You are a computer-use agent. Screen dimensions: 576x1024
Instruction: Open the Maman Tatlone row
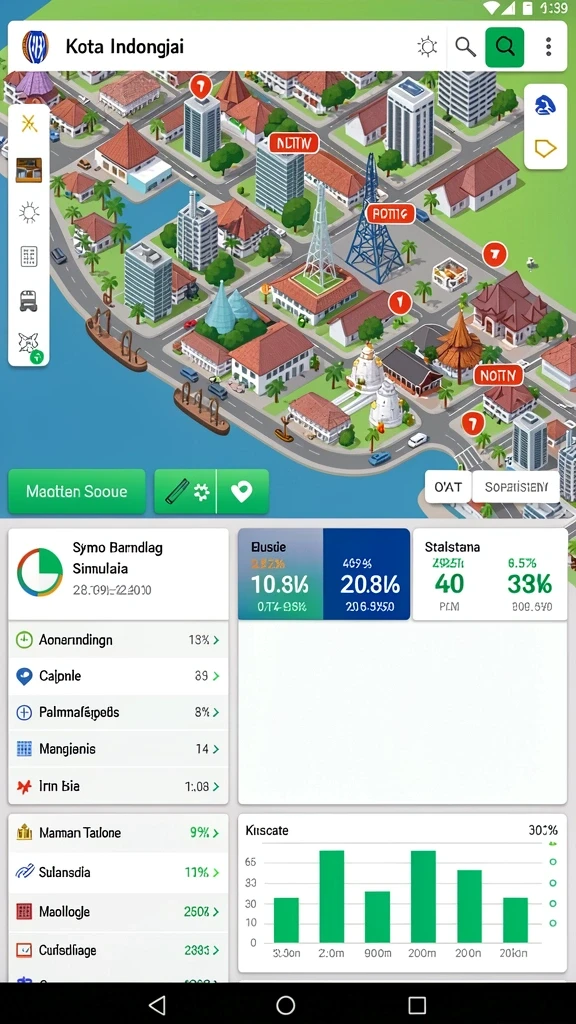pos(118,833)
